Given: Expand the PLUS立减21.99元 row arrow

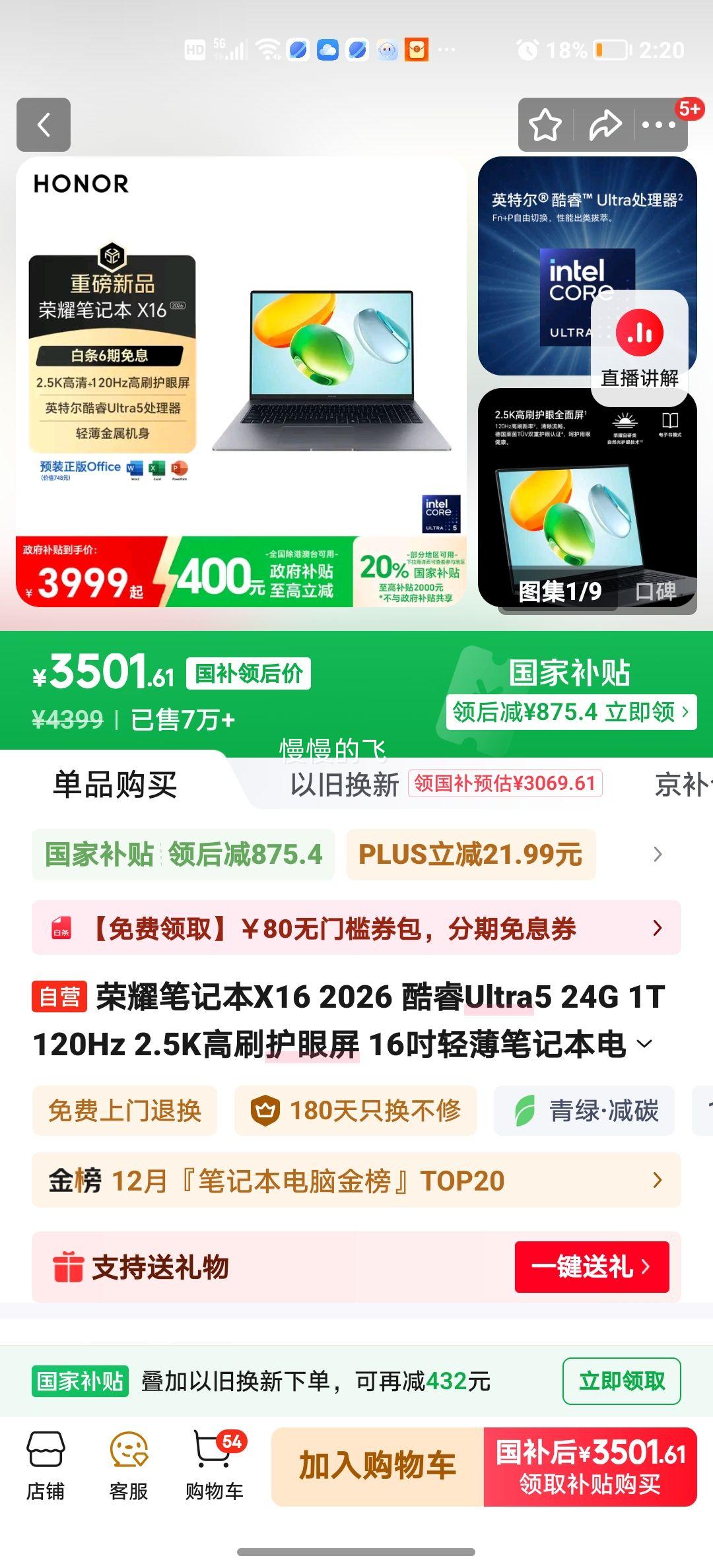Looking at the screenshot, I should (655, 855).
